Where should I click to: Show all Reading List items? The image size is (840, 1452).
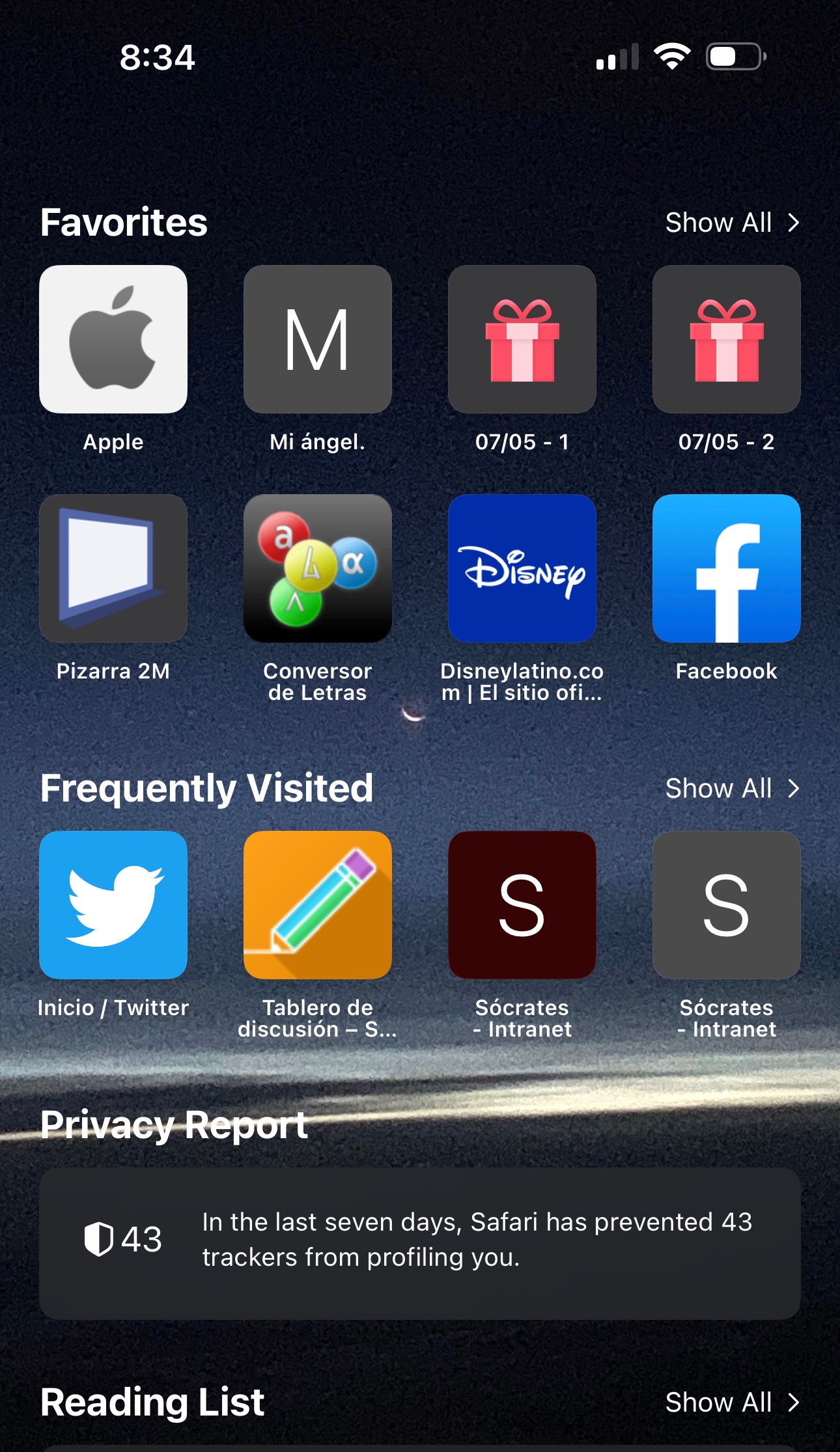point(731,1403)
